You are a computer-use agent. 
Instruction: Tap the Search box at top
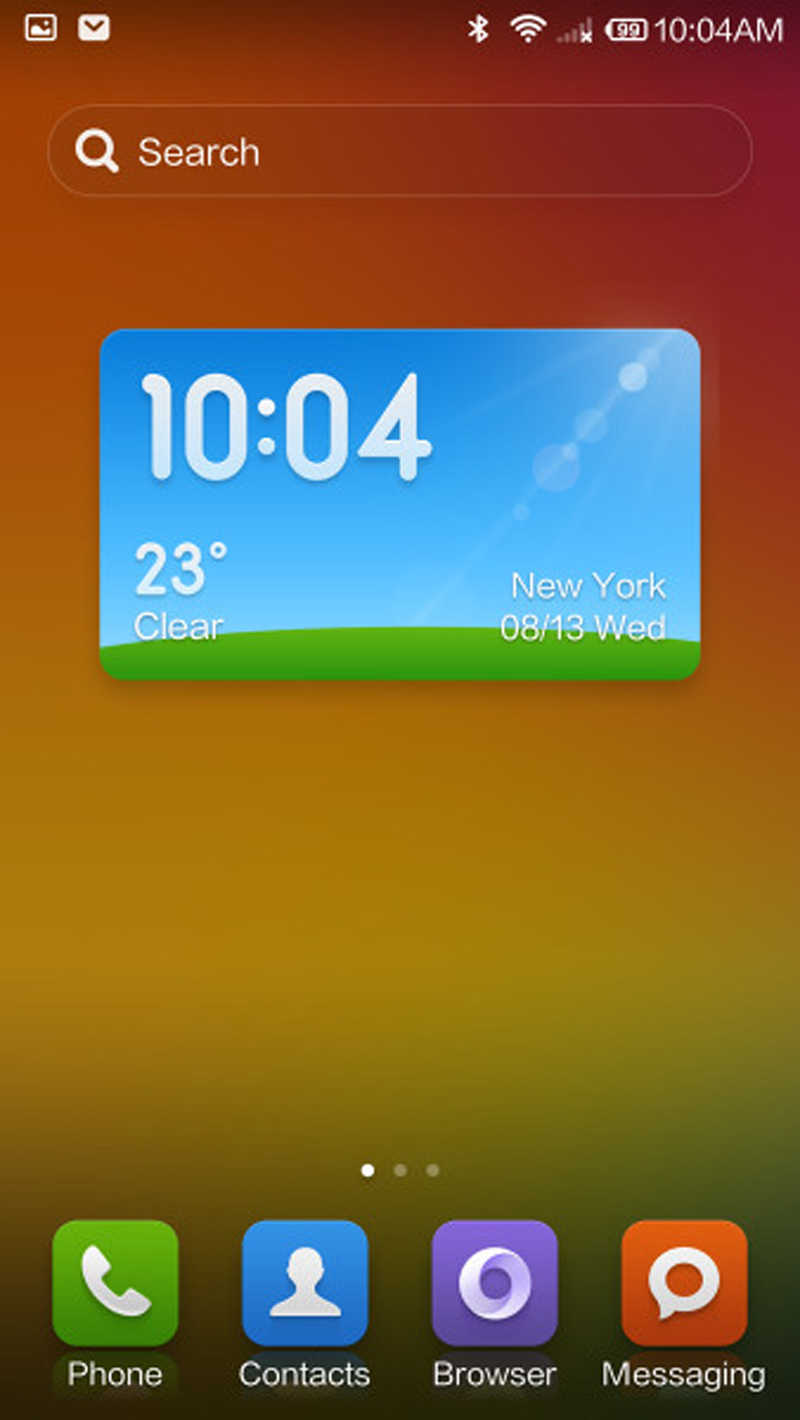pos(400,151)
